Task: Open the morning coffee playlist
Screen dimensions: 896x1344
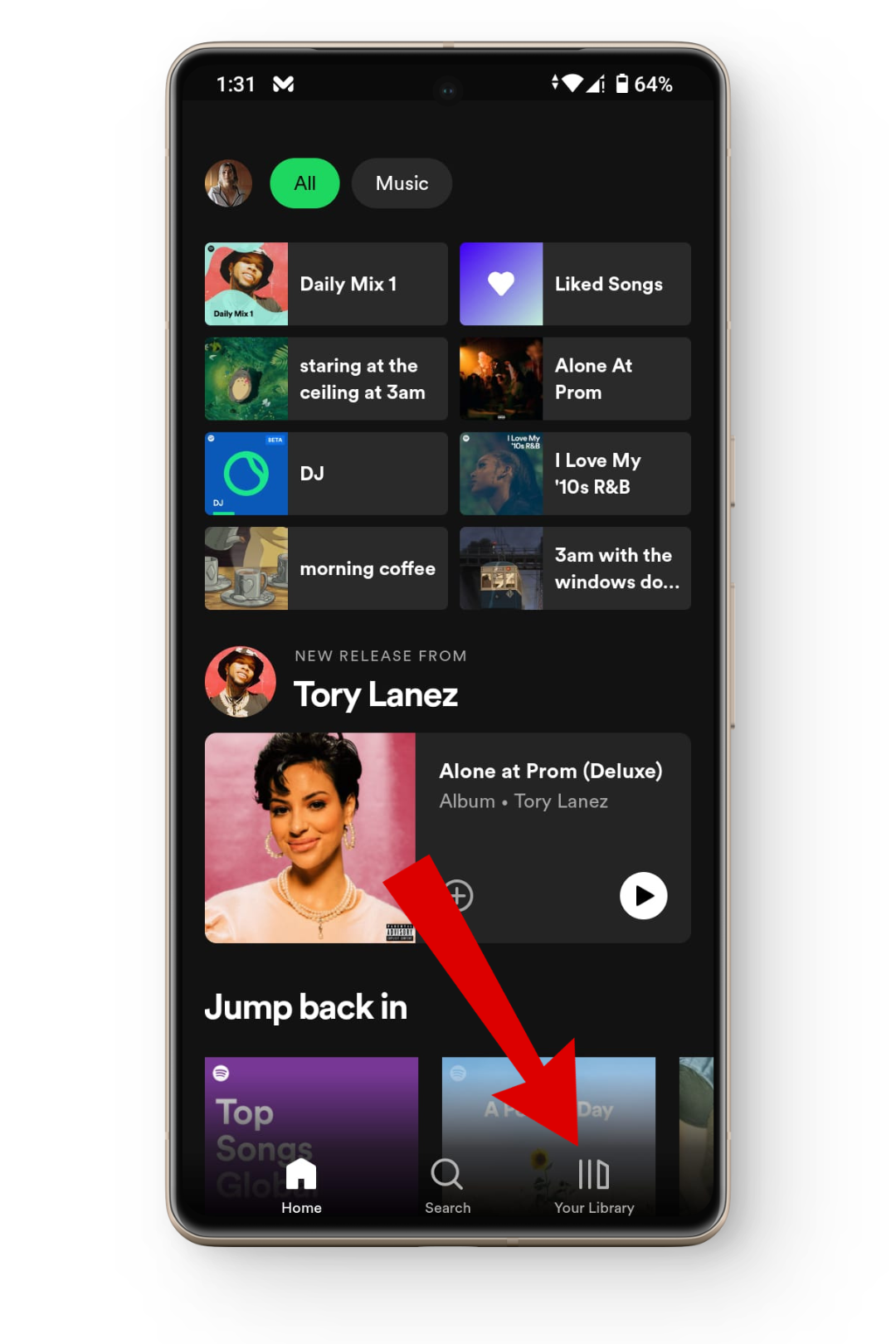Action: pos(325,568)
